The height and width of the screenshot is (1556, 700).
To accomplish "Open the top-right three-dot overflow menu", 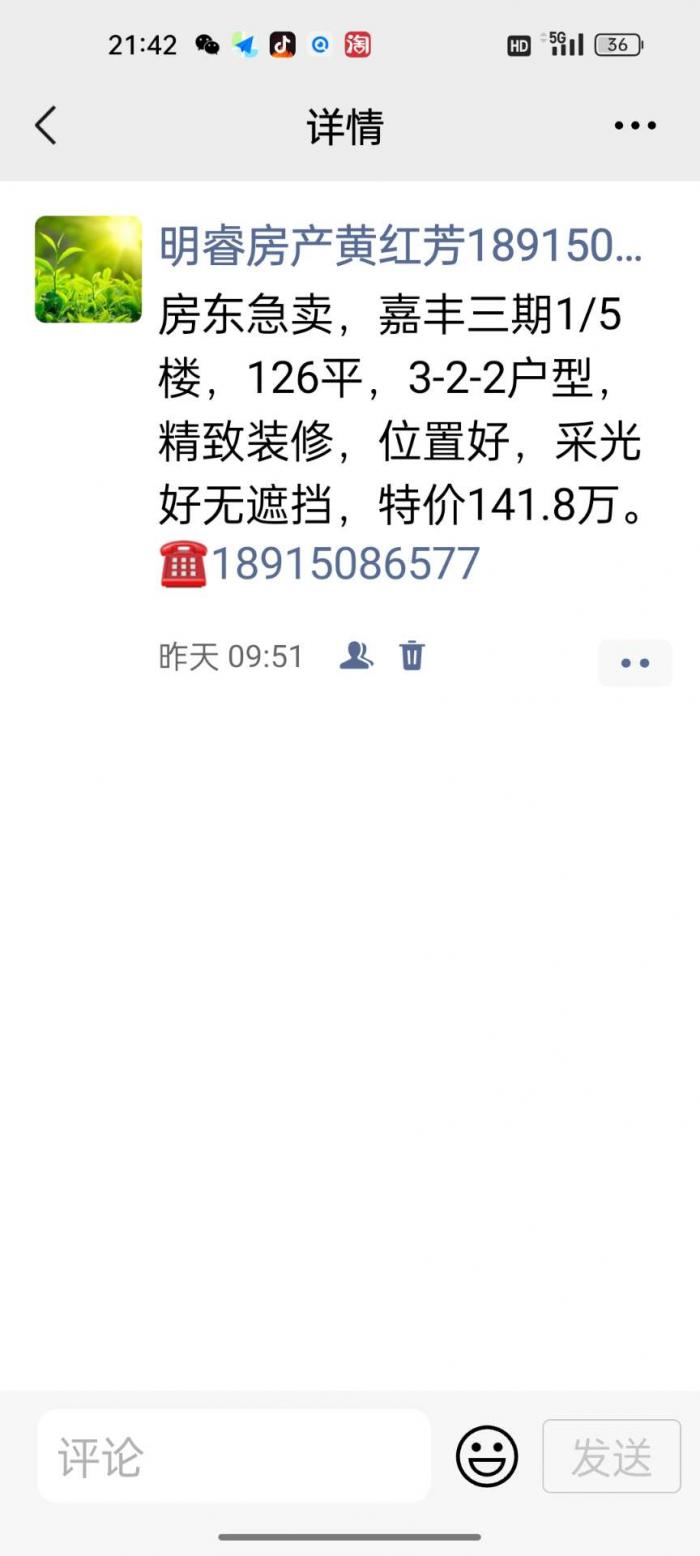I will (x=635, y=126).
